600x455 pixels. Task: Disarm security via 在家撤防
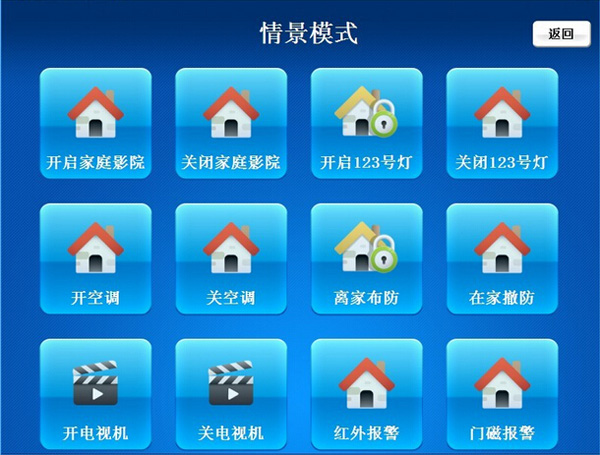coord(501,260)
